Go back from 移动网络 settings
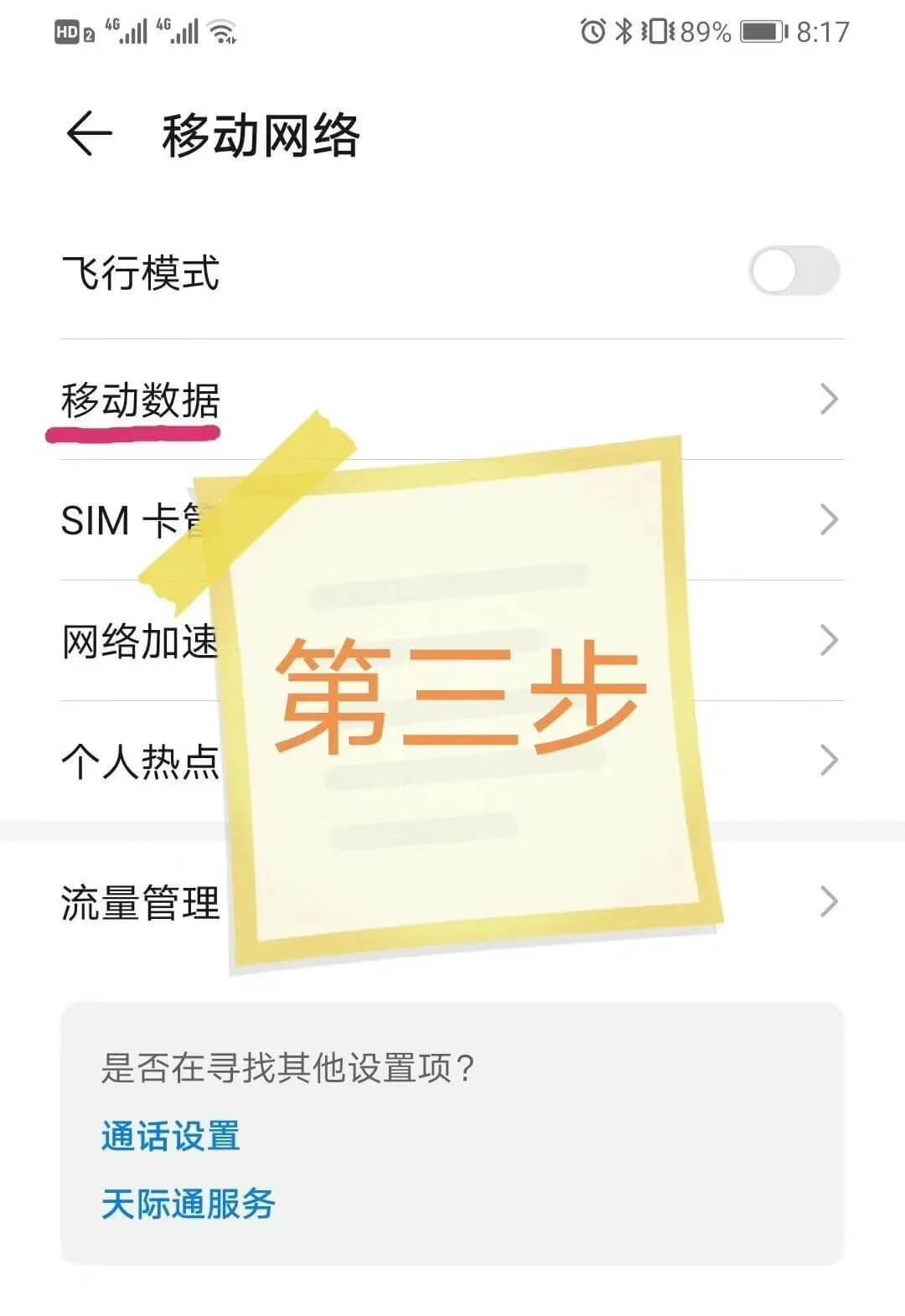The height and width of the screenshot is (1316, 905). pyautogui.click(x=89, y=134)
